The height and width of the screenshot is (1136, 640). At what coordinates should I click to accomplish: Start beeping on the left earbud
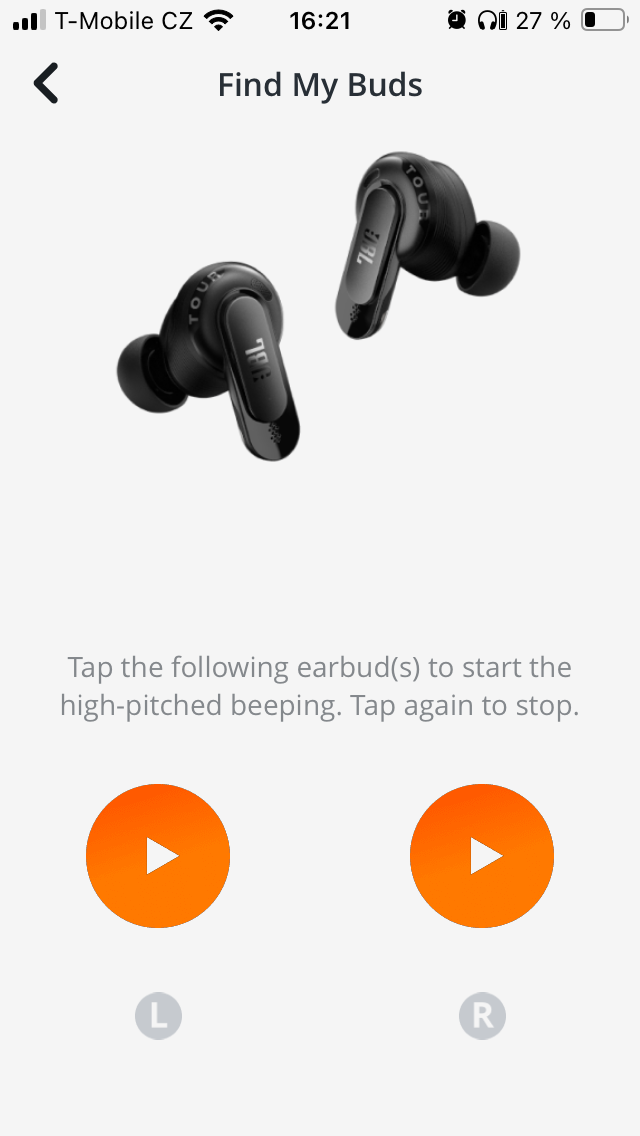[158, 856]
